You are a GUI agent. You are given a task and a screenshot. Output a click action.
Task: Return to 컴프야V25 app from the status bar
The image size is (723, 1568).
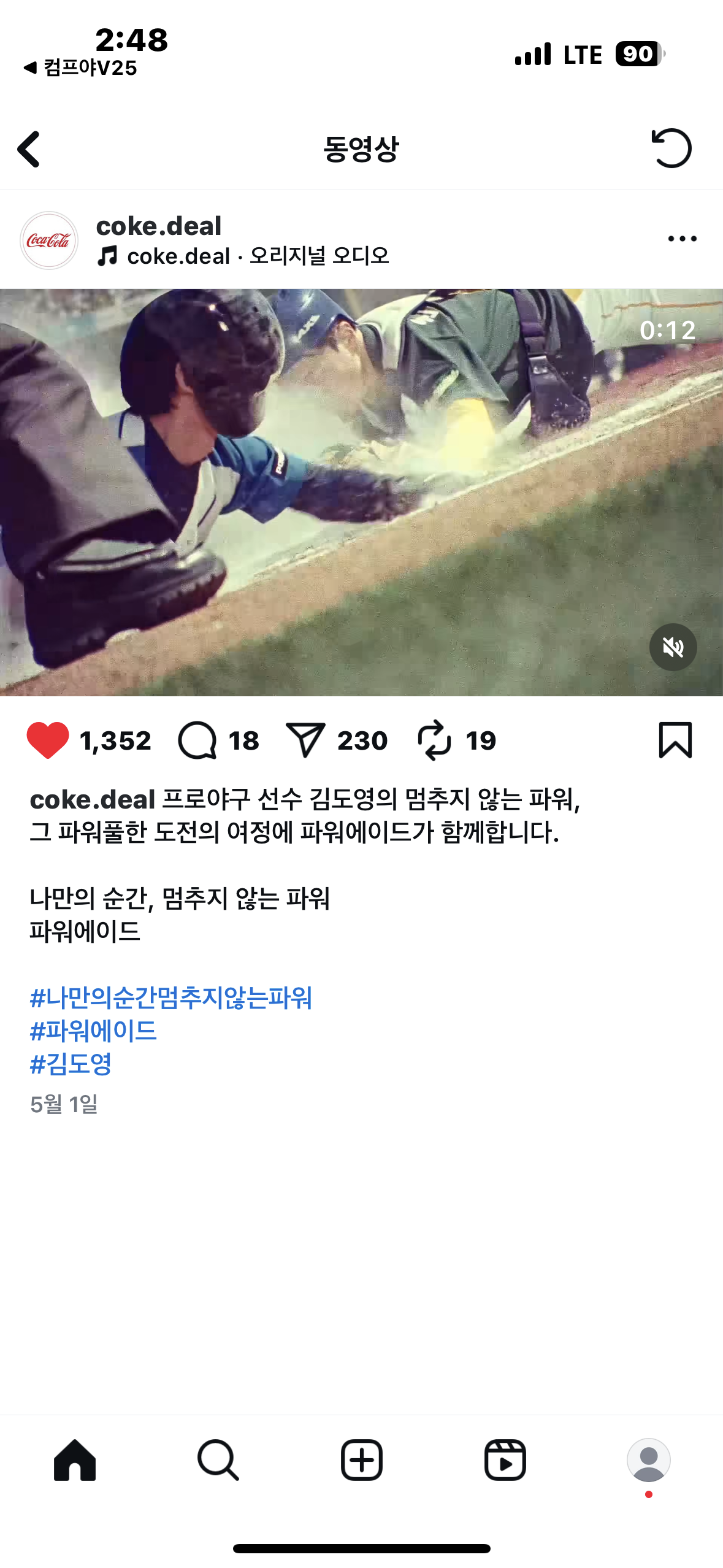click(80, 67)
